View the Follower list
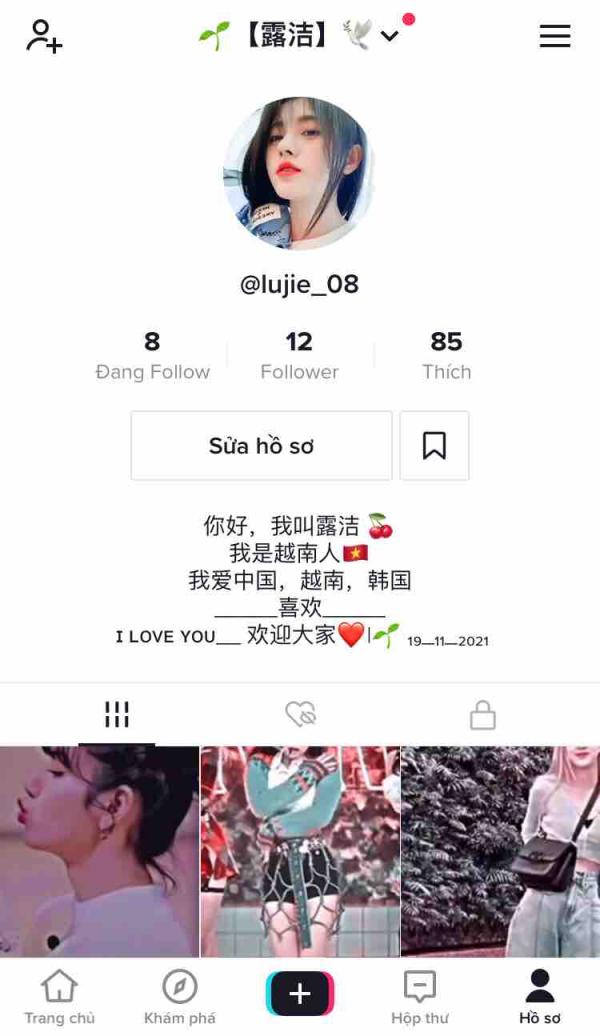The image size is (600, 1036). tap(299, 356)
